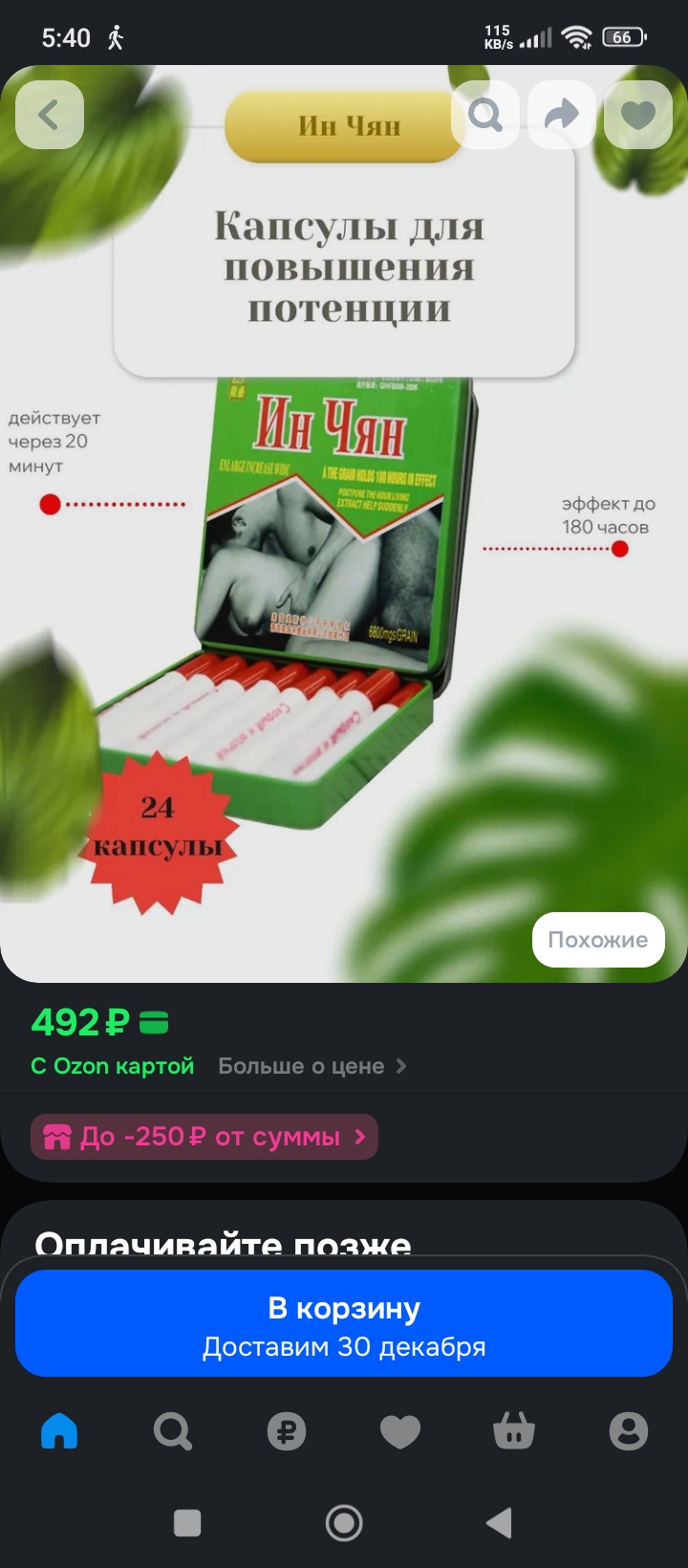Image resolution: width=688 pixels, height=1568 pixels.
Task: Show similar items via Похожие
Action: pos(598,940)
